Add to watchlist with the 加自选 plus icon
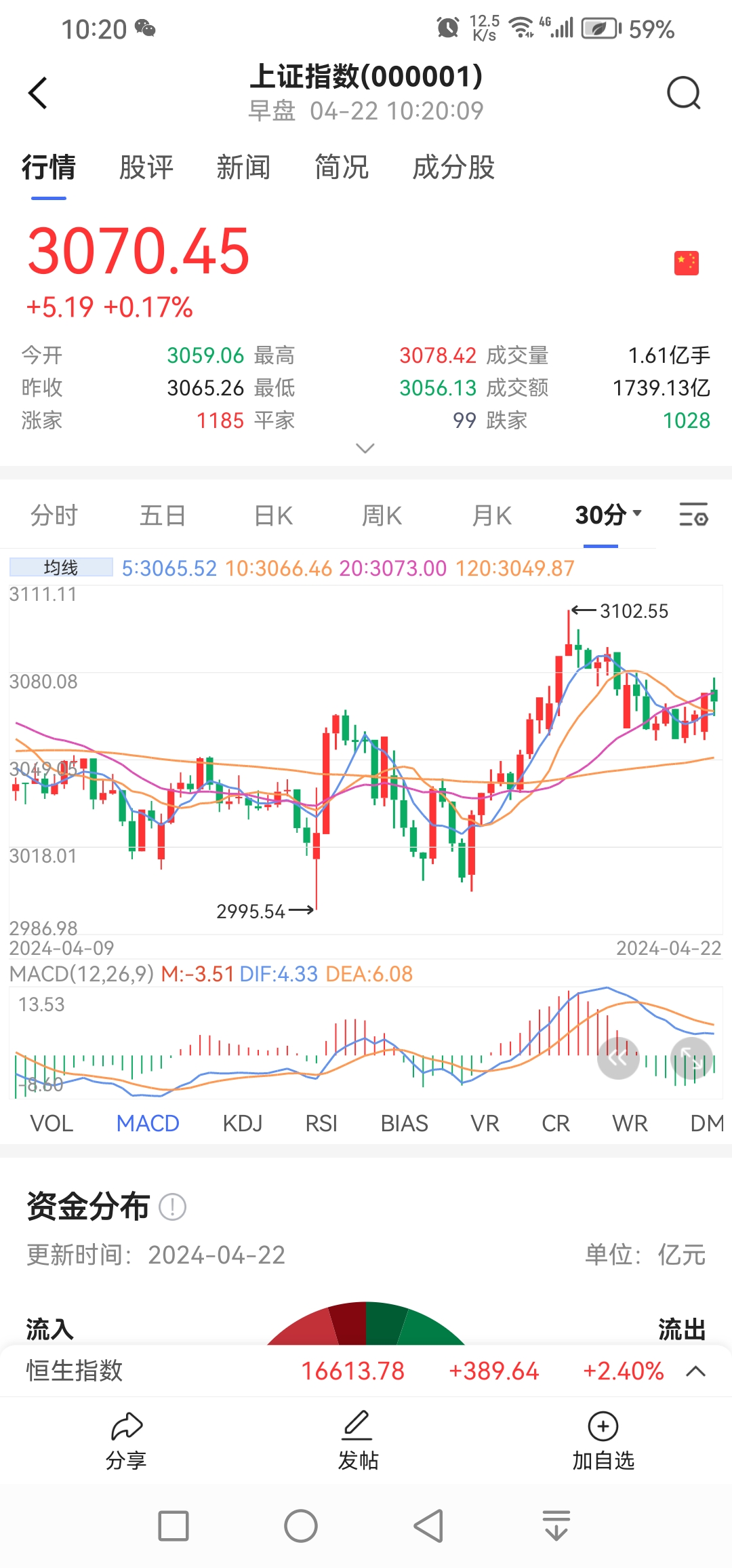 [x=603, y=1427]
